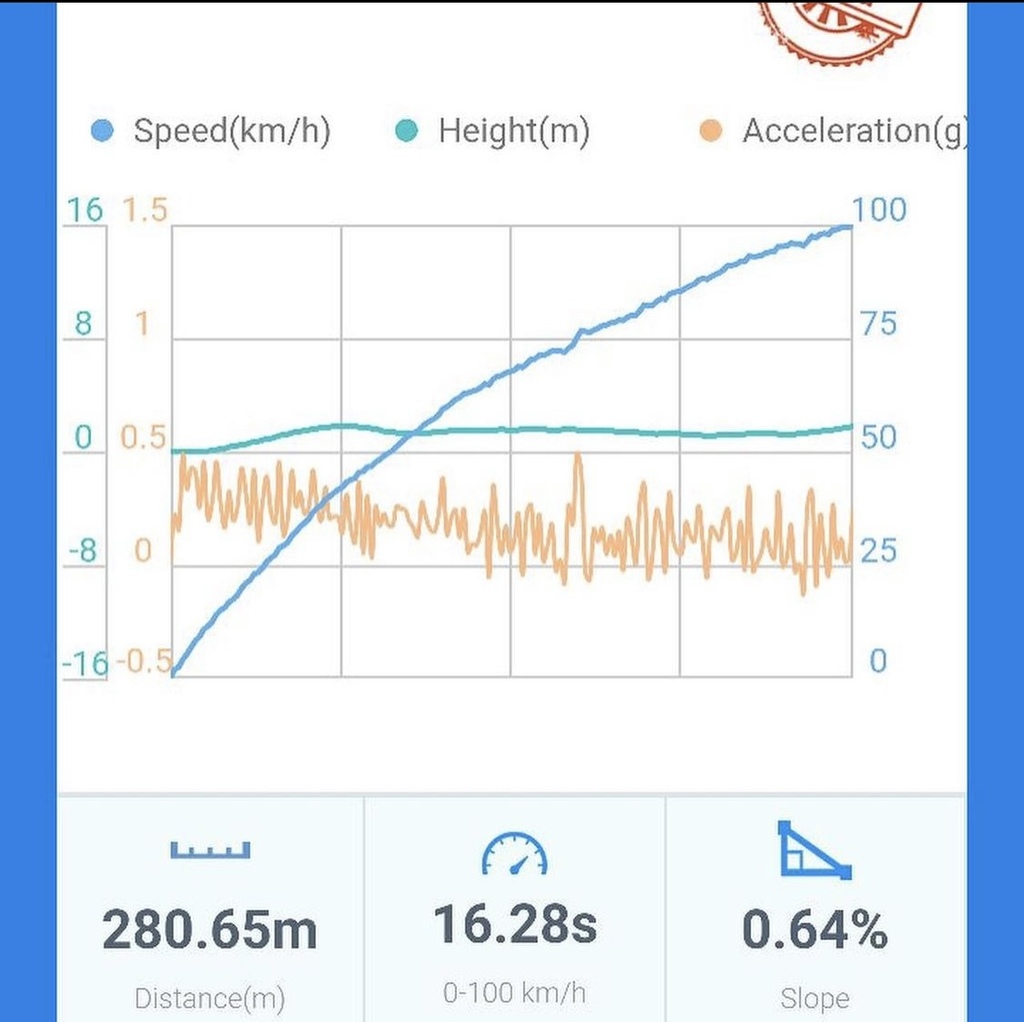Hide the Height(m) line via its legend

[493, 131]
